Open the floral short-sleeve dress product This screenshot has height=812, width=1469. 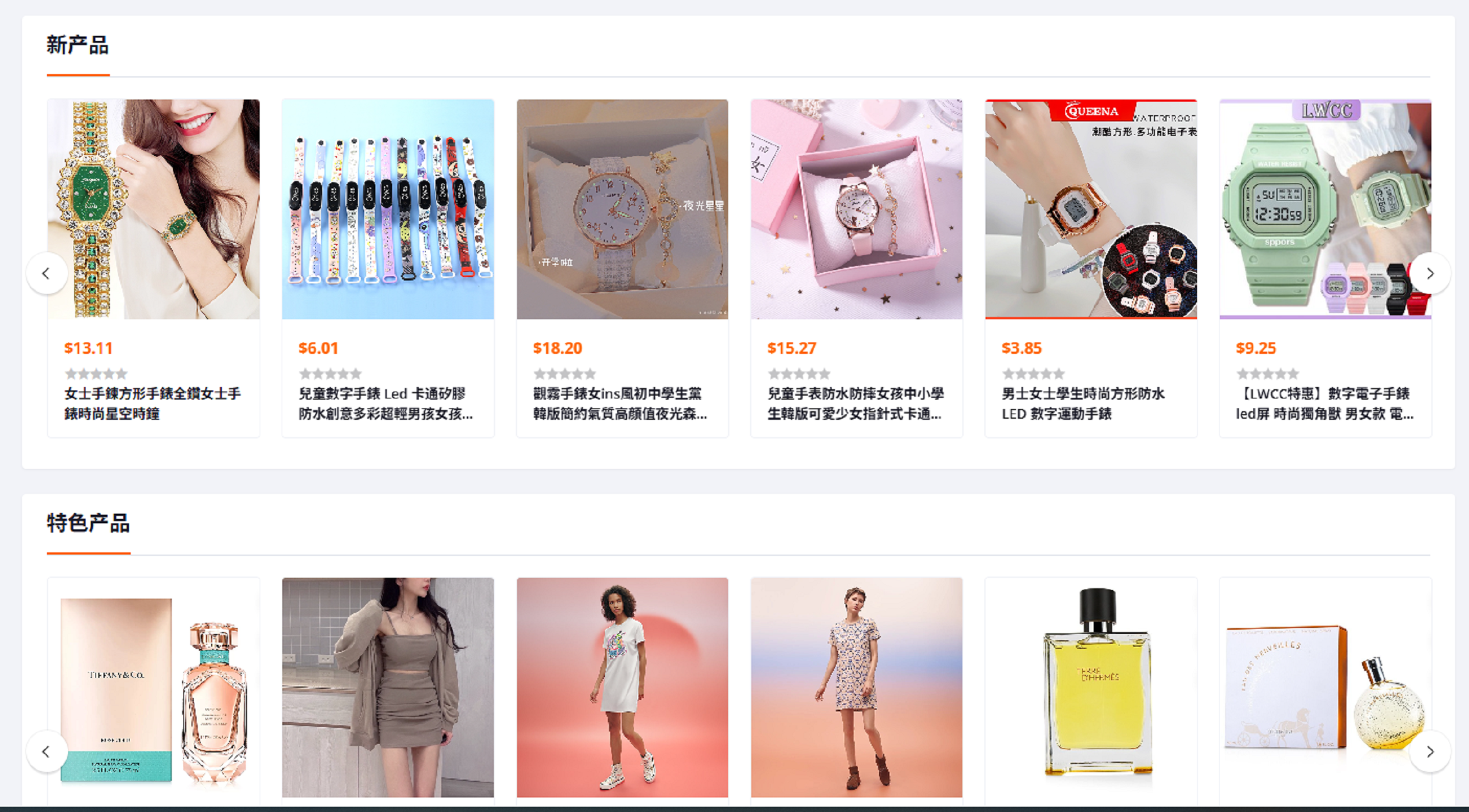coord(857,687)
